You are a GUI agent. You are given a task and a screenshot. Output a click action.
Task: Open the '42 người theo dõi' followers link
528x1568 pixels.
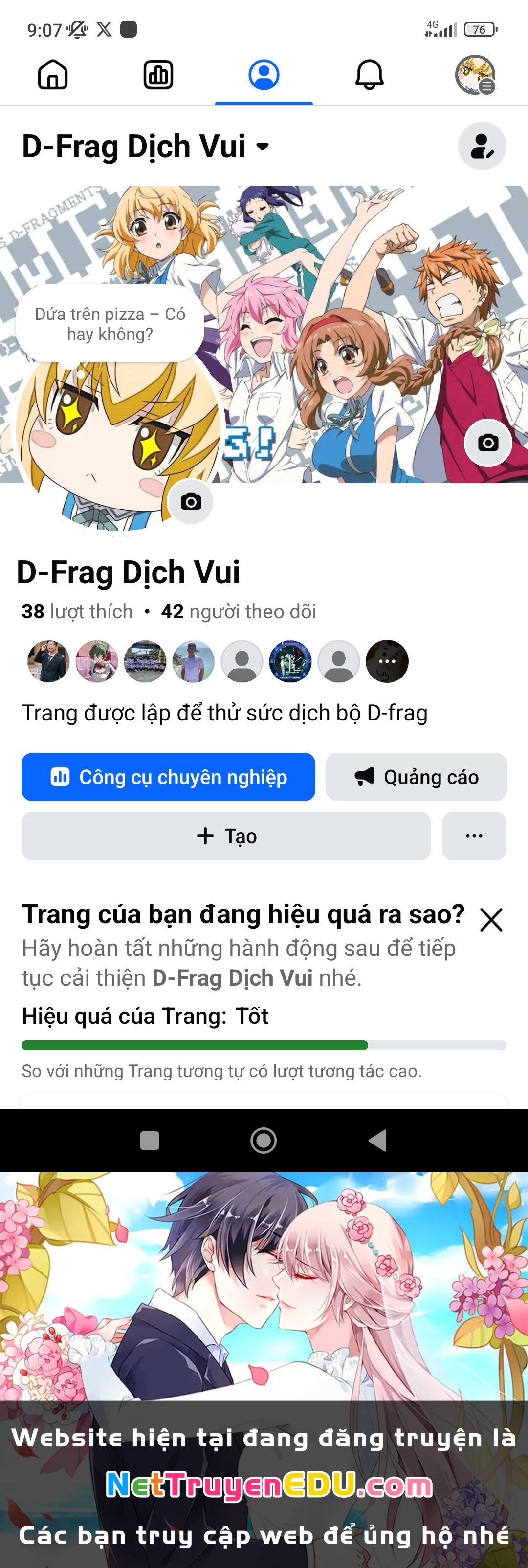coord(240,611)
